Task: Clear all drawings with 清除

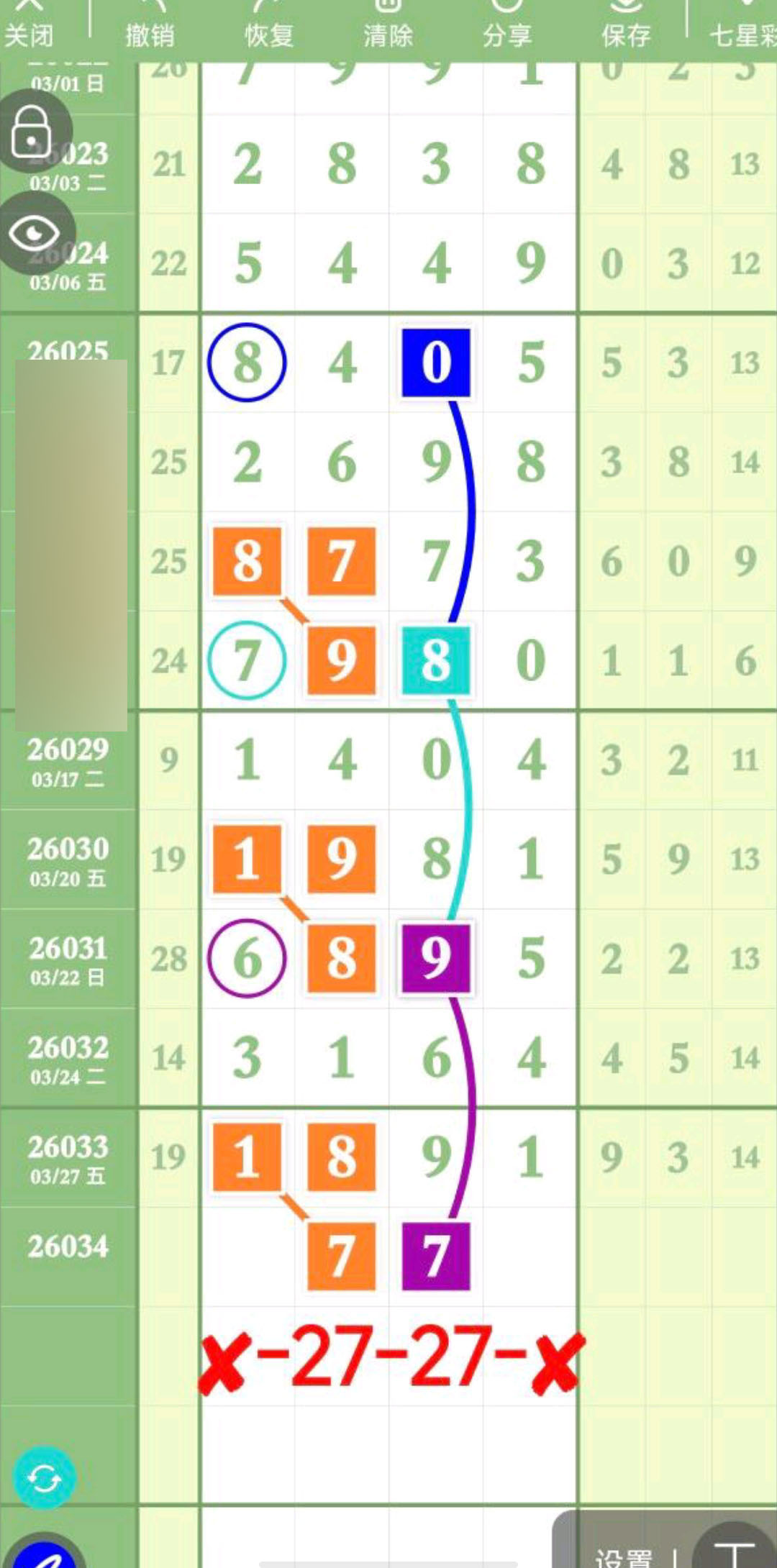Action: [388, 29]
